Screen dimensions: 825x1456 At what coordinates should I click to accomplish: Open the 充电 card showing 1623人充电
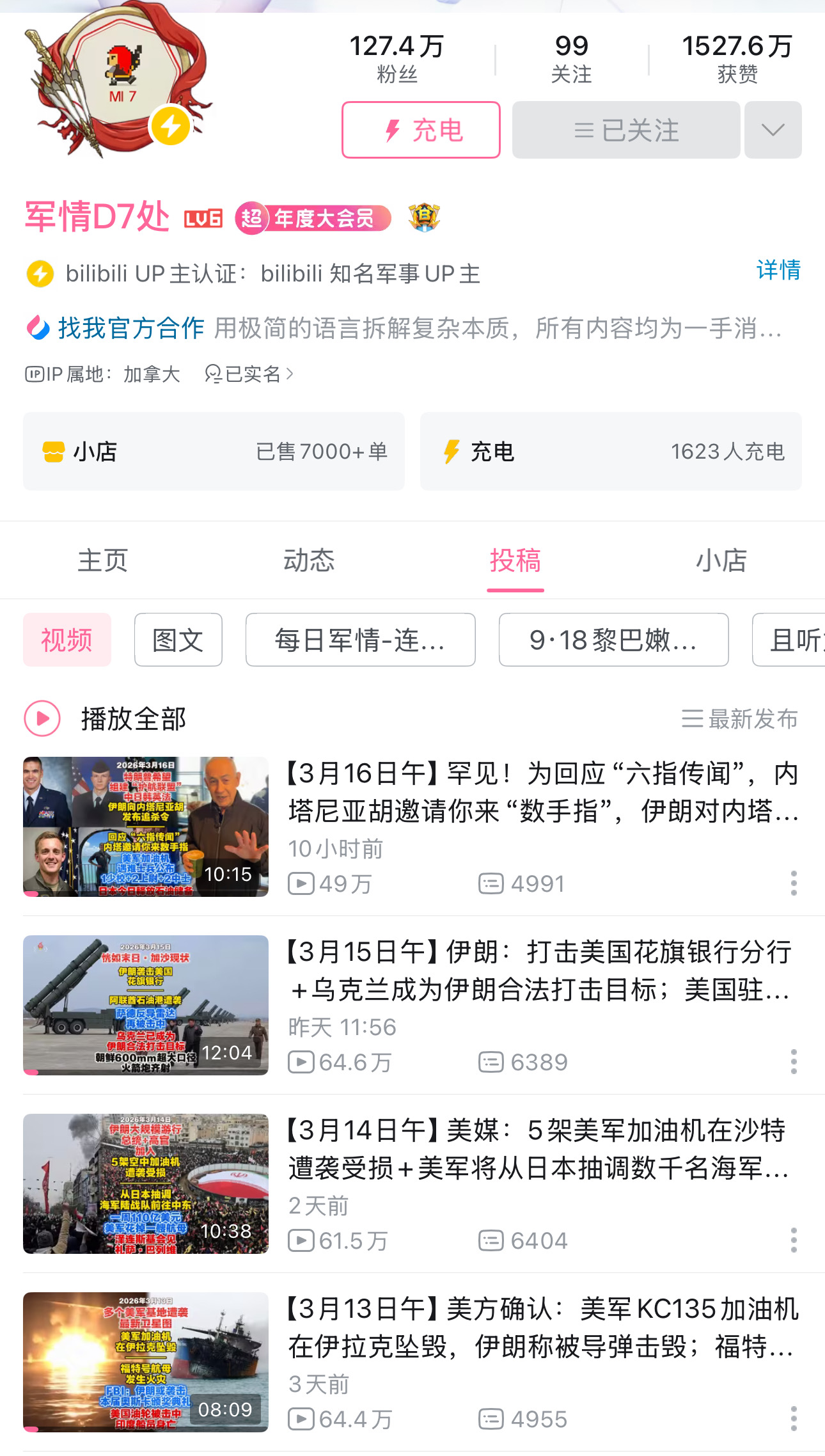coord(610,452)
